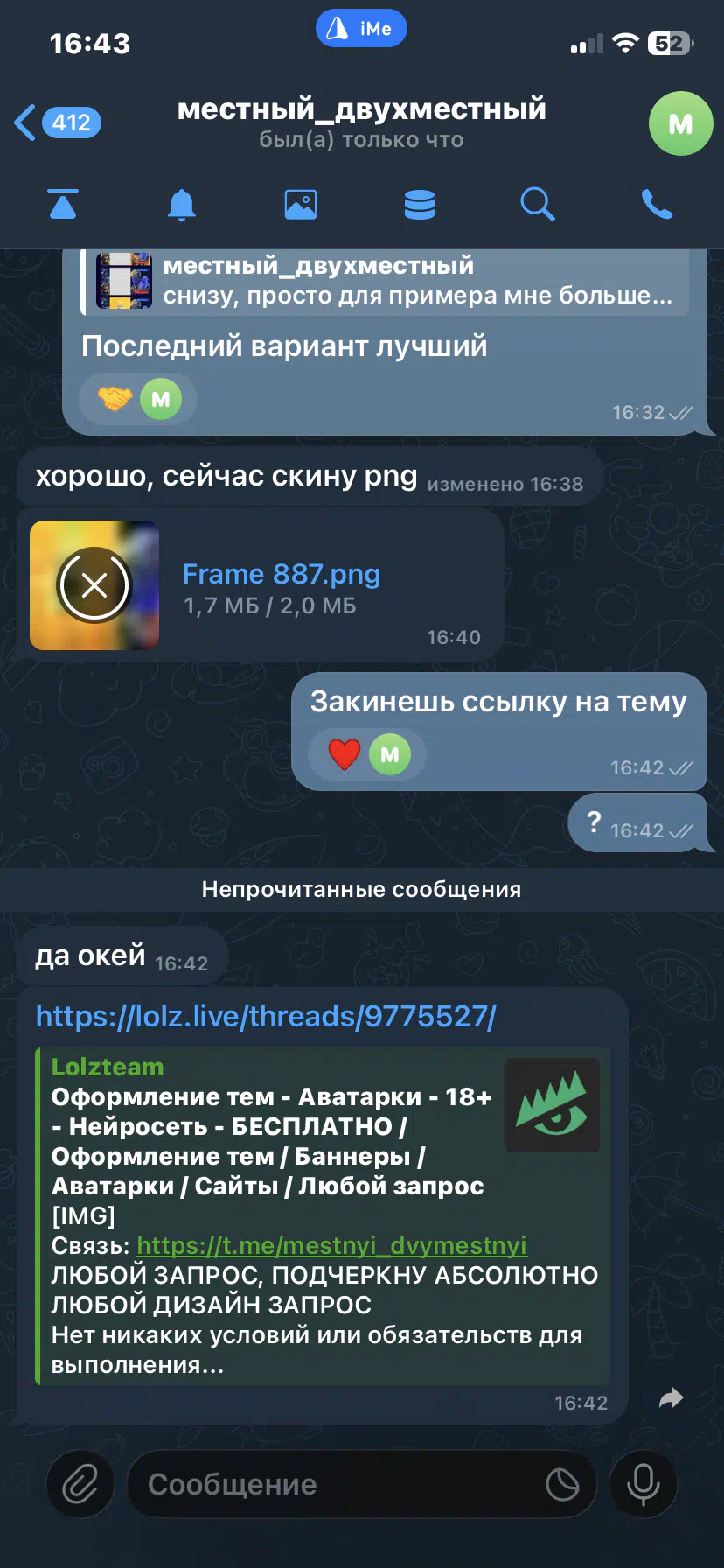Forward the link message
Image resolution: width=724 pixels, height=1568 pixels.
pyautogui.click(x=671, y=1398)
